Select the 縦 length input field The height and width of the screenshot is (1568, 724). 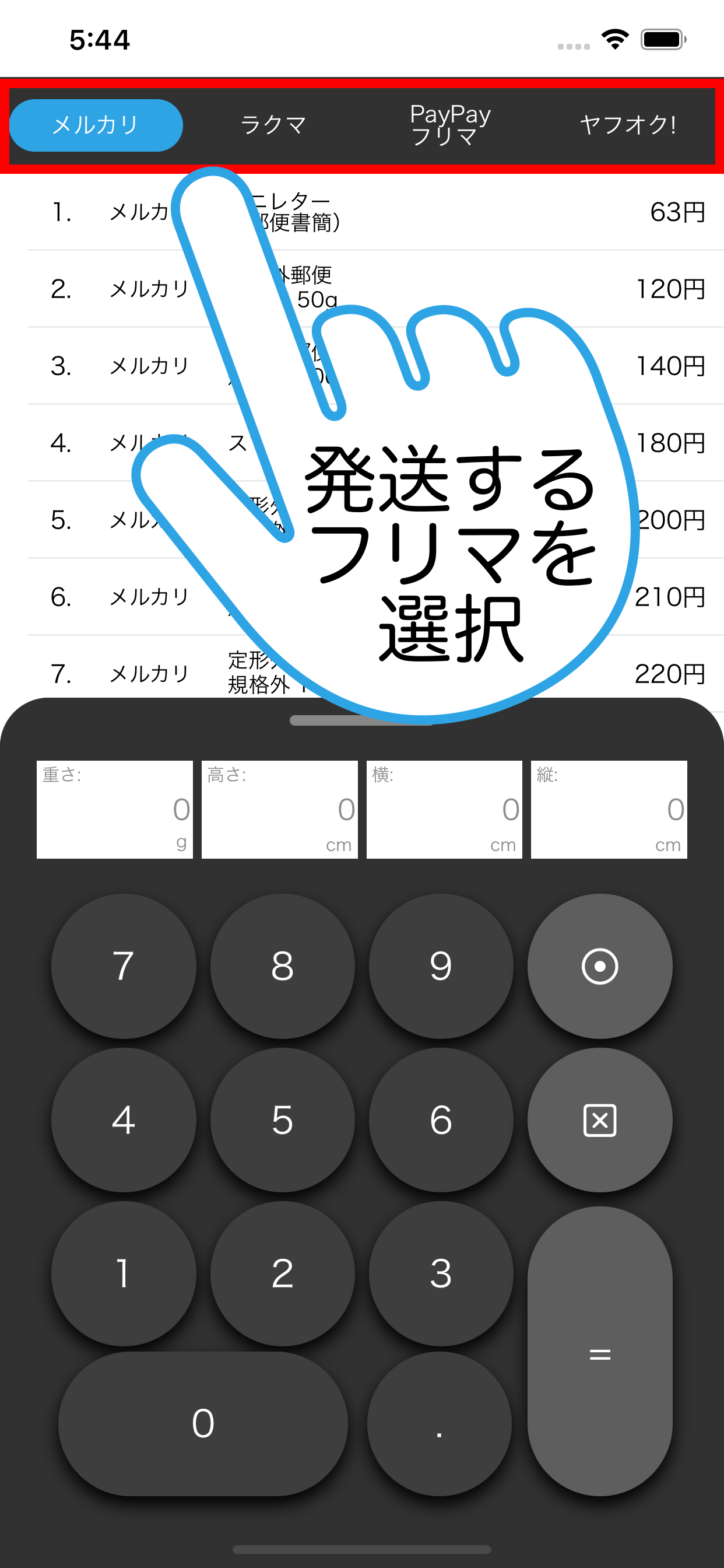pyautogui.click(x=609, y=809)
